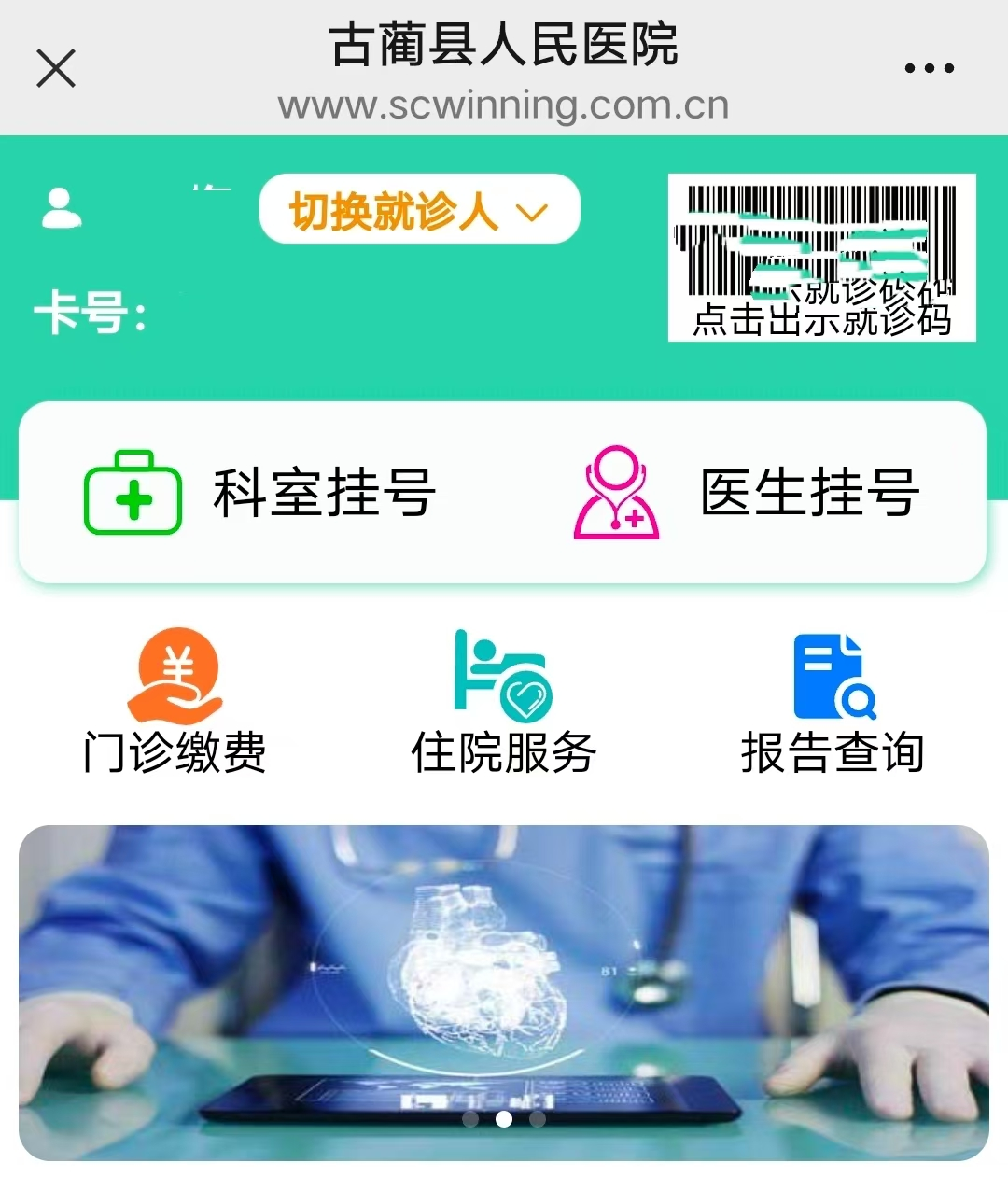Open the three-dot overflow menu
Image resolution: width=1008 pixels, height=1177 pixels.
click(929, 68)
